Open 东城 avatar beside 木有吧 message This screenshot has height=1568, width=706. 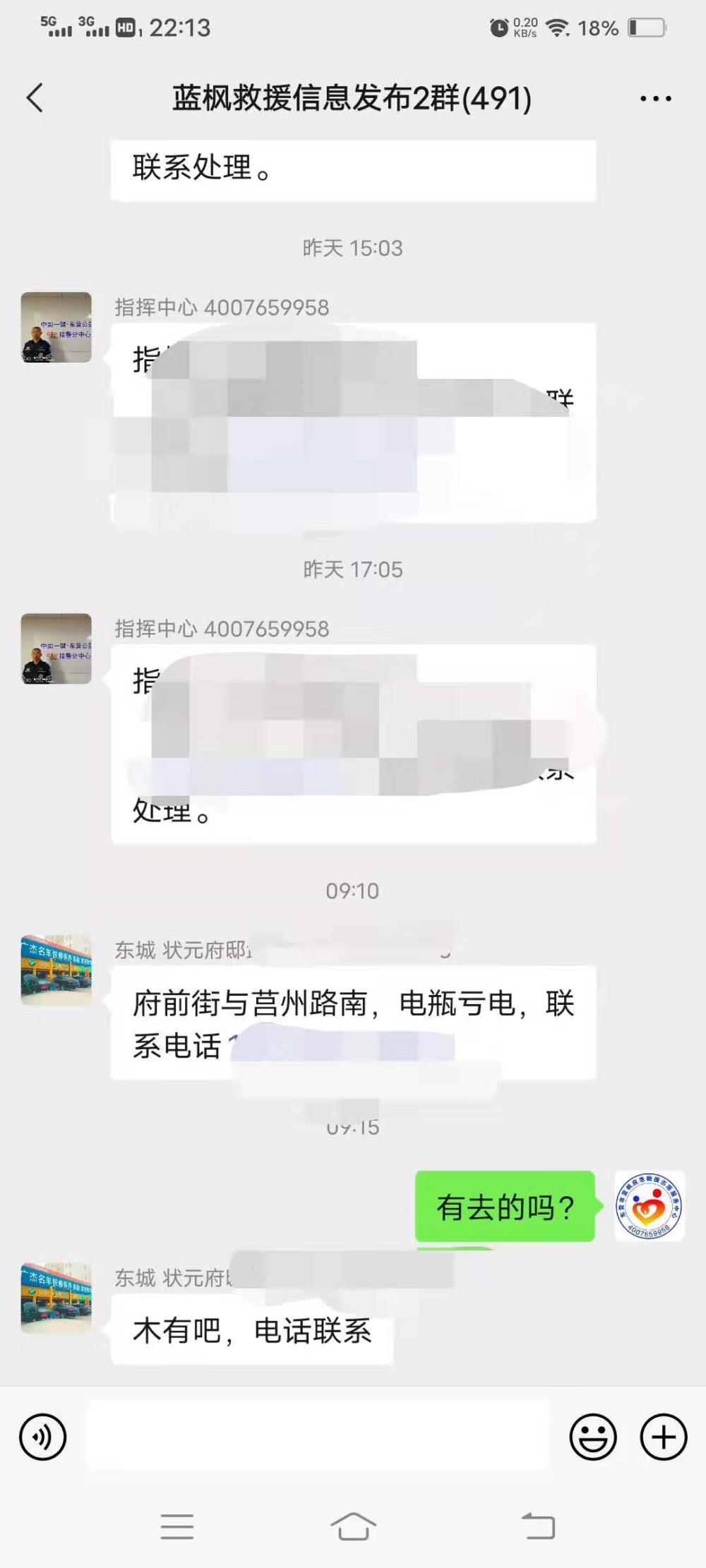coord(56,1298)
